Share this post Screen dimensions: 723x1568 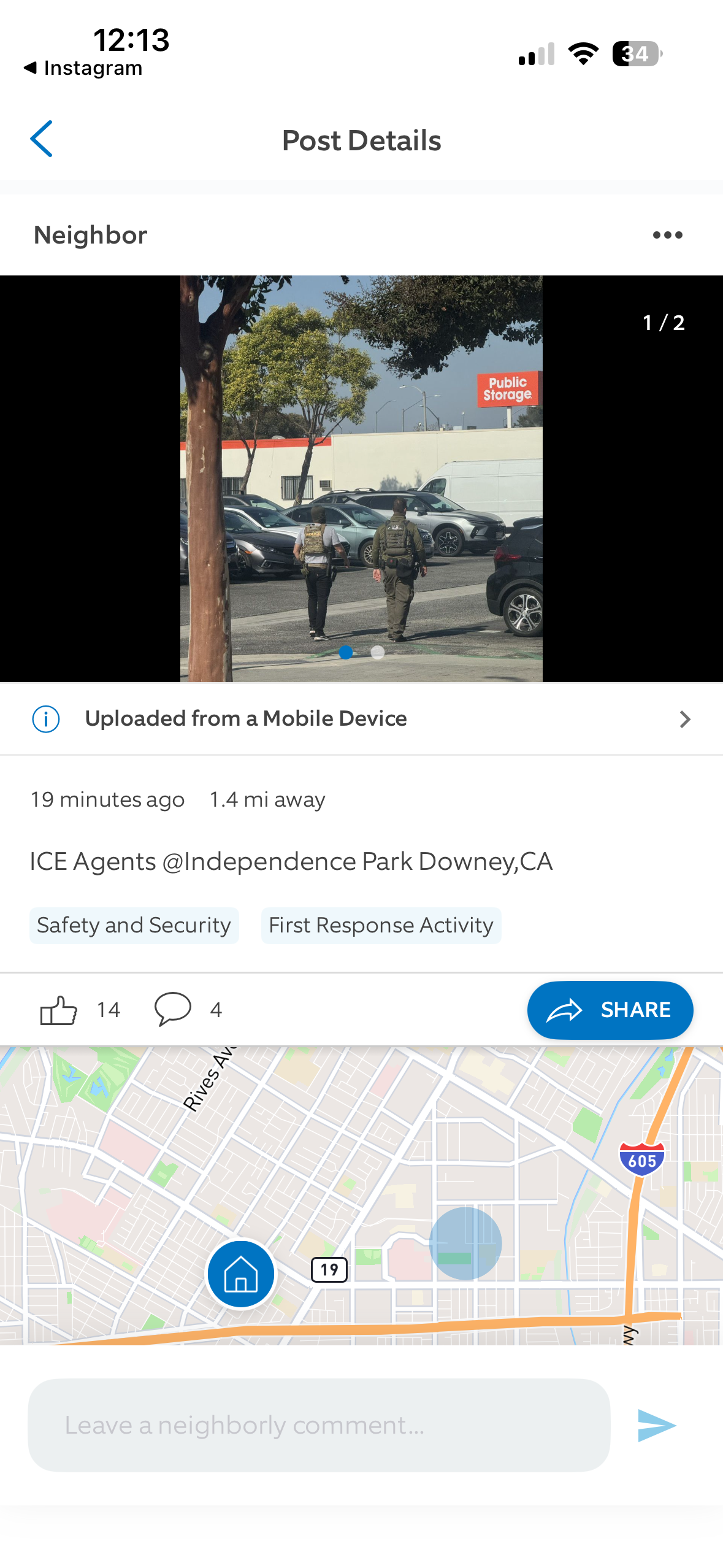[x=610, y=1010]
